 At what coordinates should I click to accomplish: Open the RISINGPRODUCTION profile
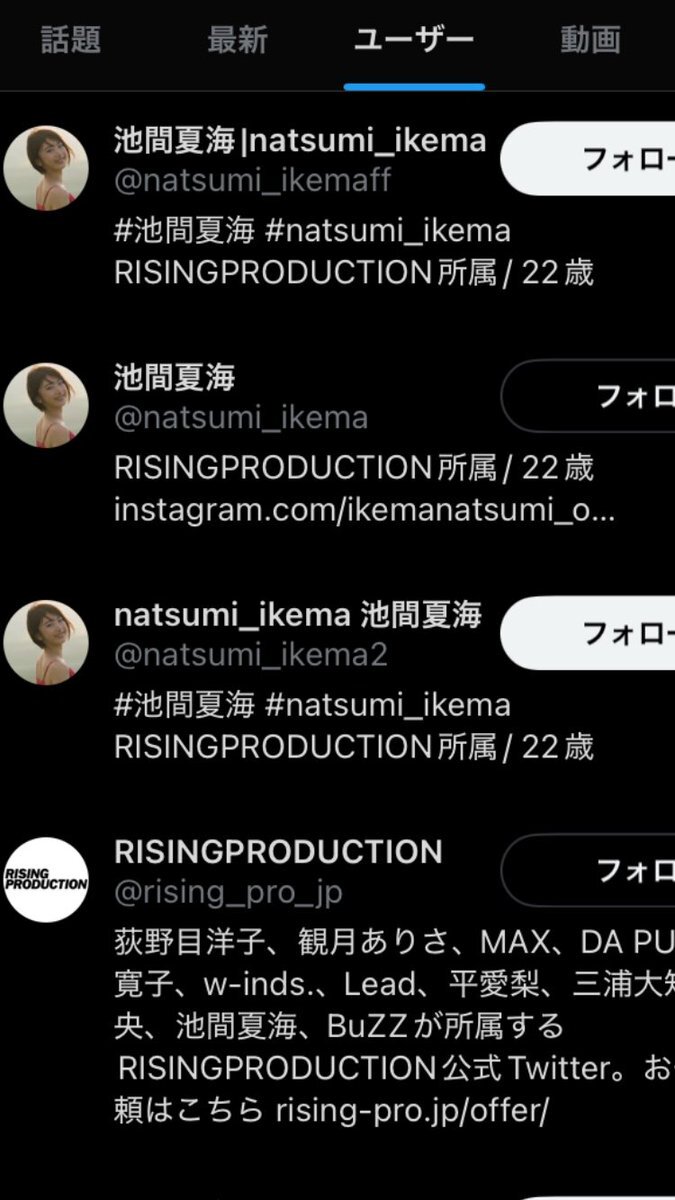(278, 852)
